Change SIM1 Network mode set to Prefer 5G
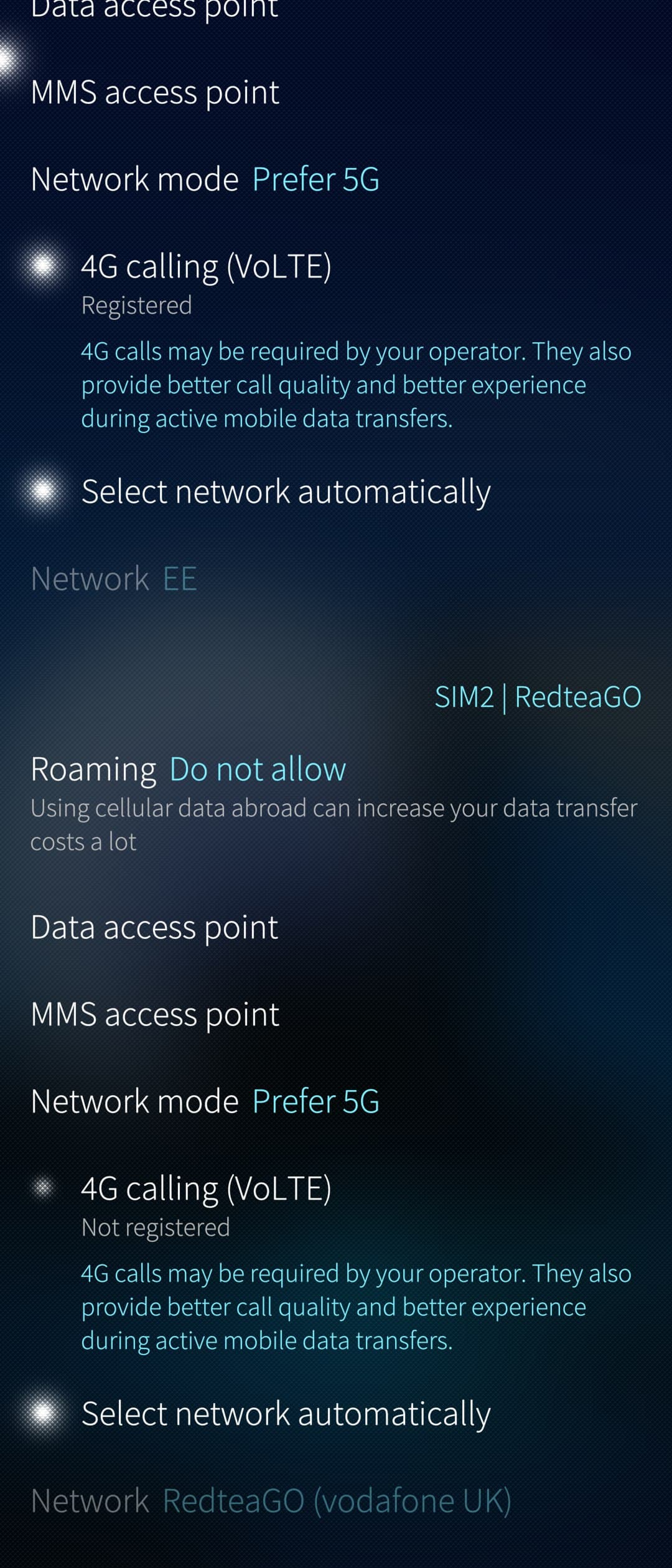The height and width of the screenshot is (1568, 672). 205,179
